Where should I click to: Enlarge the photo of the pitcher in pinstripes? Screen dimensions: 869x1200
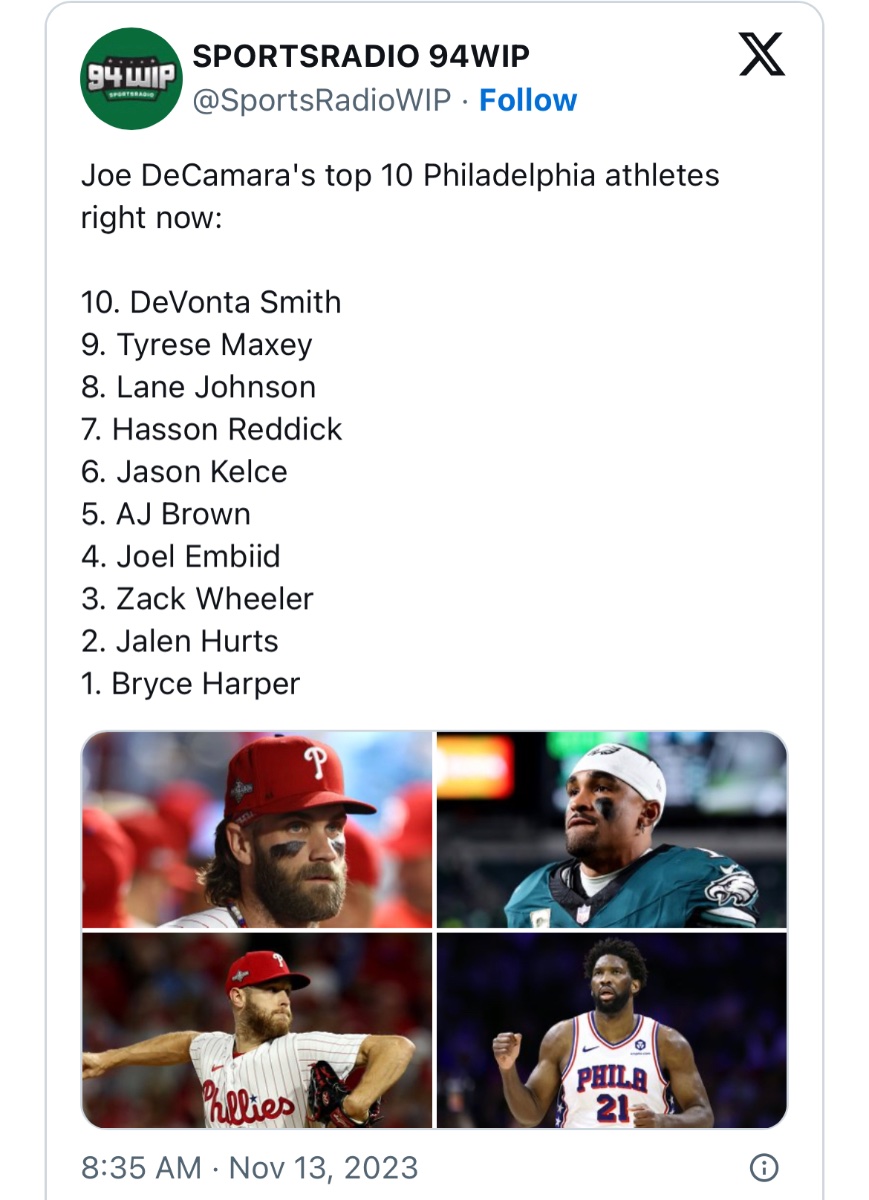click(257, 1030)
